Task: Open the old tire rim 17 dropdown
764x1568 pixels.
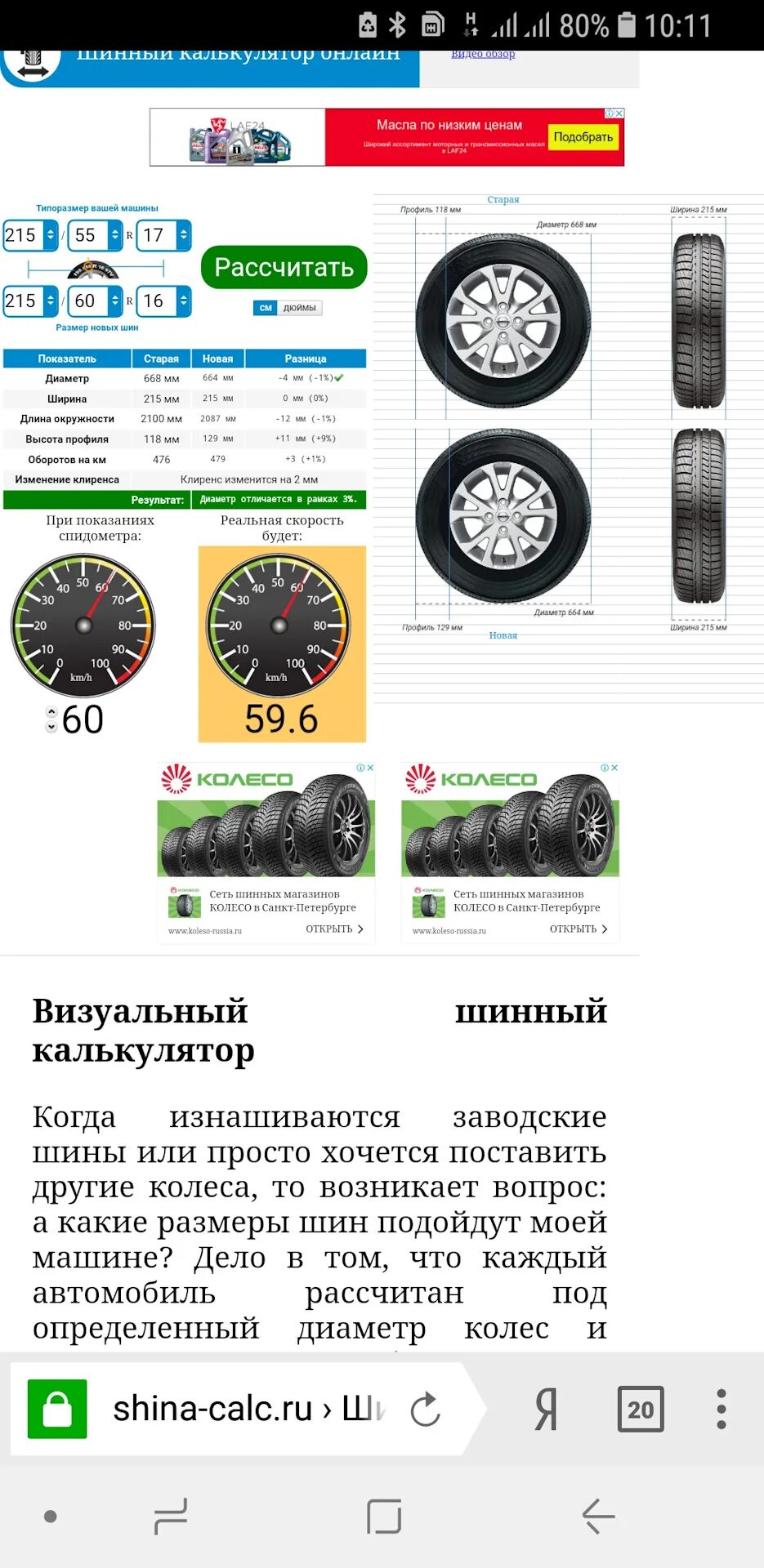Action: point(163,235)
